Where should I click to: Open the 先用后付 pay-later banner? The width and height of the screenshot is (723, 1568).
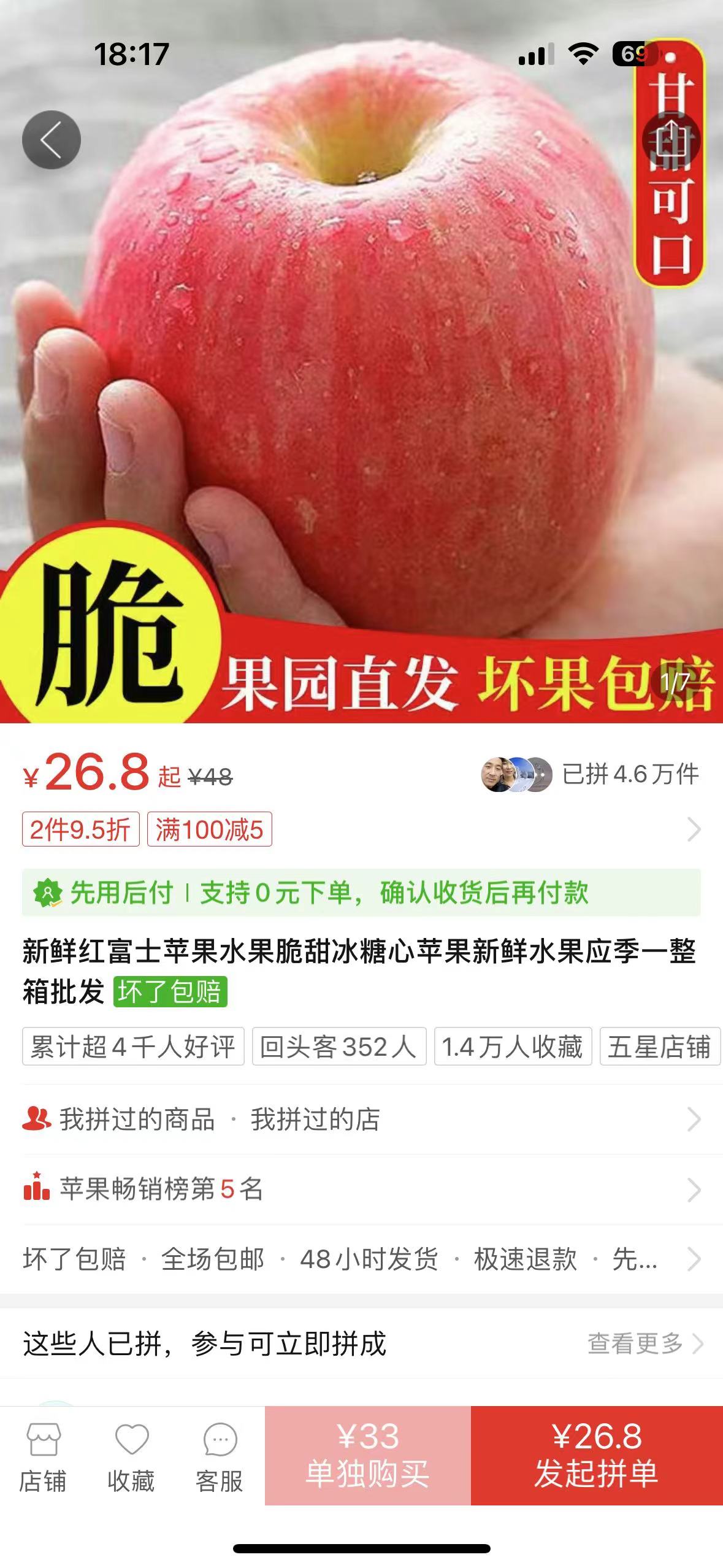coord(361,893)
